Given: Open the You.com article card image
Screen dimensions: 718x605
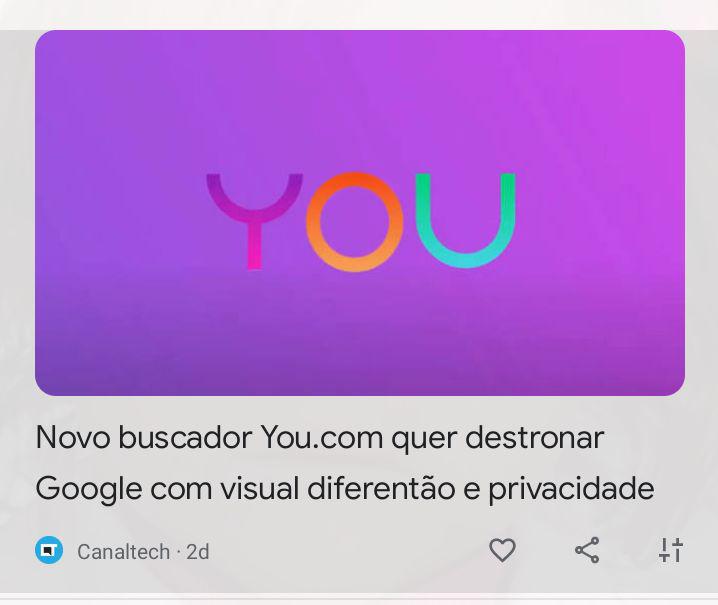Looking at the screenshot, I should [360, 213].
